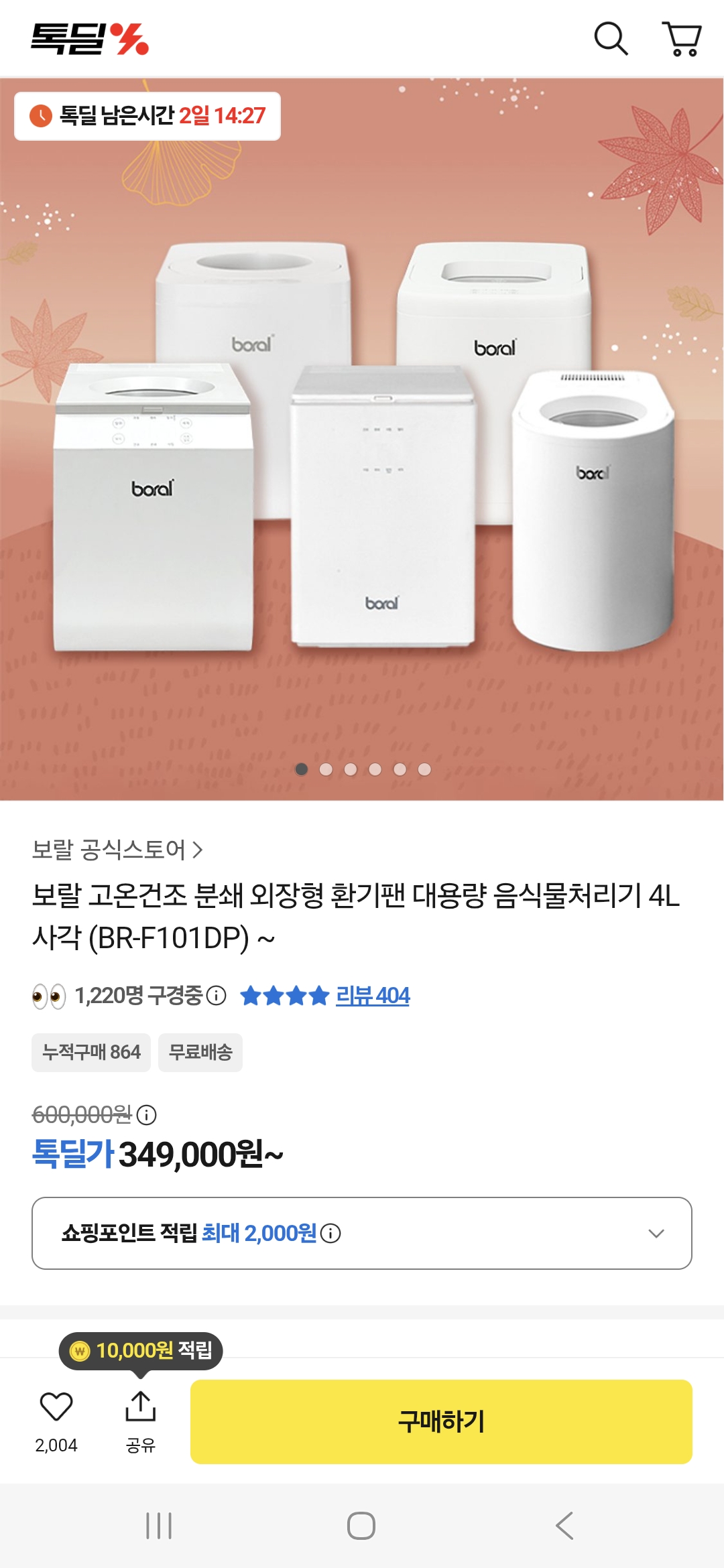Open the 리뷰 404 reviews link
This screenshot has height=1568, width=724.
(372, 996)
